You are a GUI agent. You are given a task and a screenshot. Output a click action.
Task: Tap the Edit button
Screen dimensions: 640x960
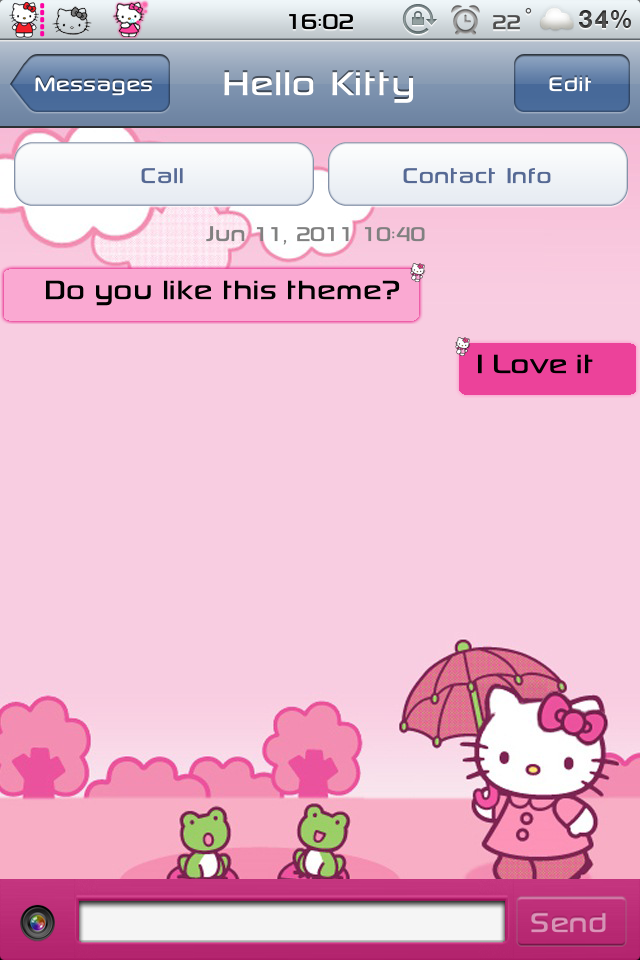570,85
